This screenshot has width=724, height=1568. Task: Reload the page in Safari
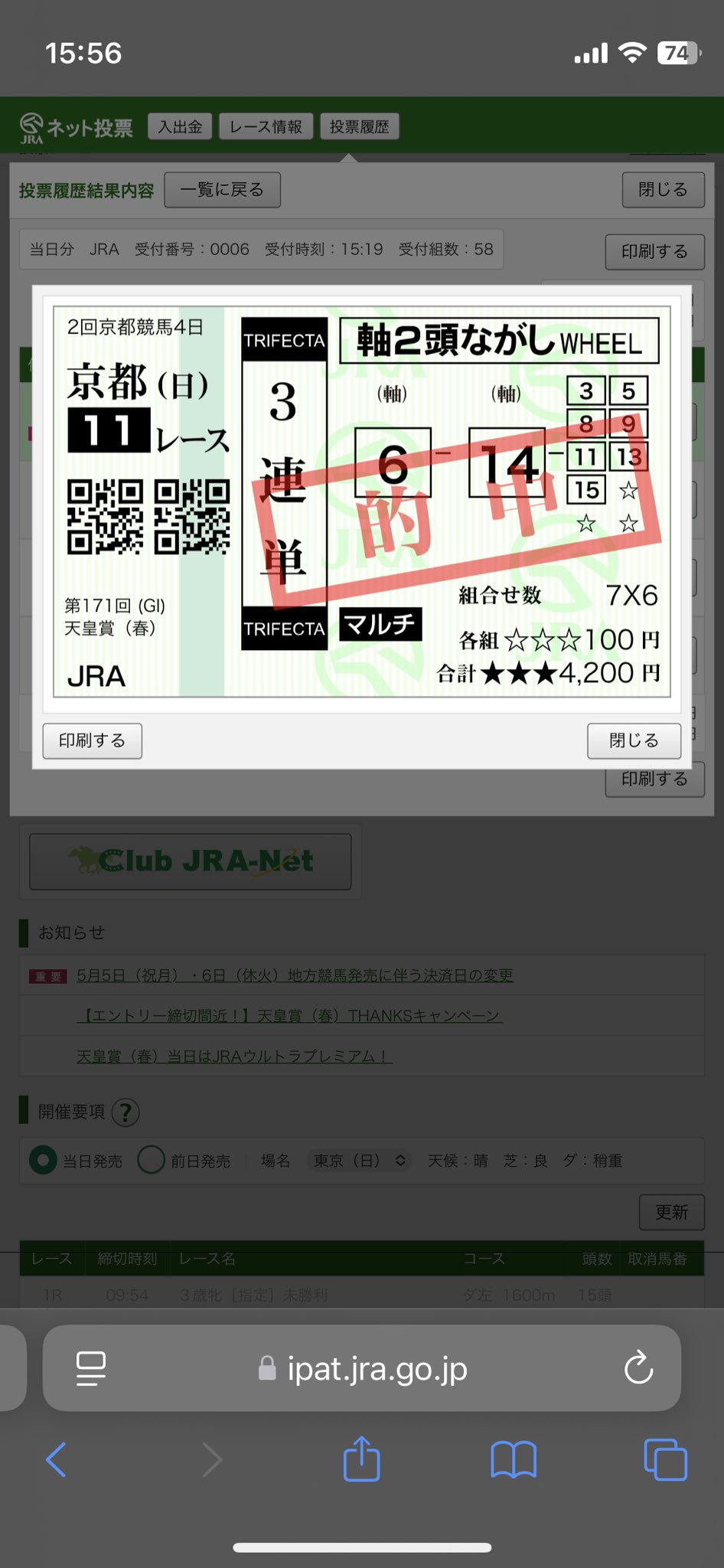pos(638,1368)
